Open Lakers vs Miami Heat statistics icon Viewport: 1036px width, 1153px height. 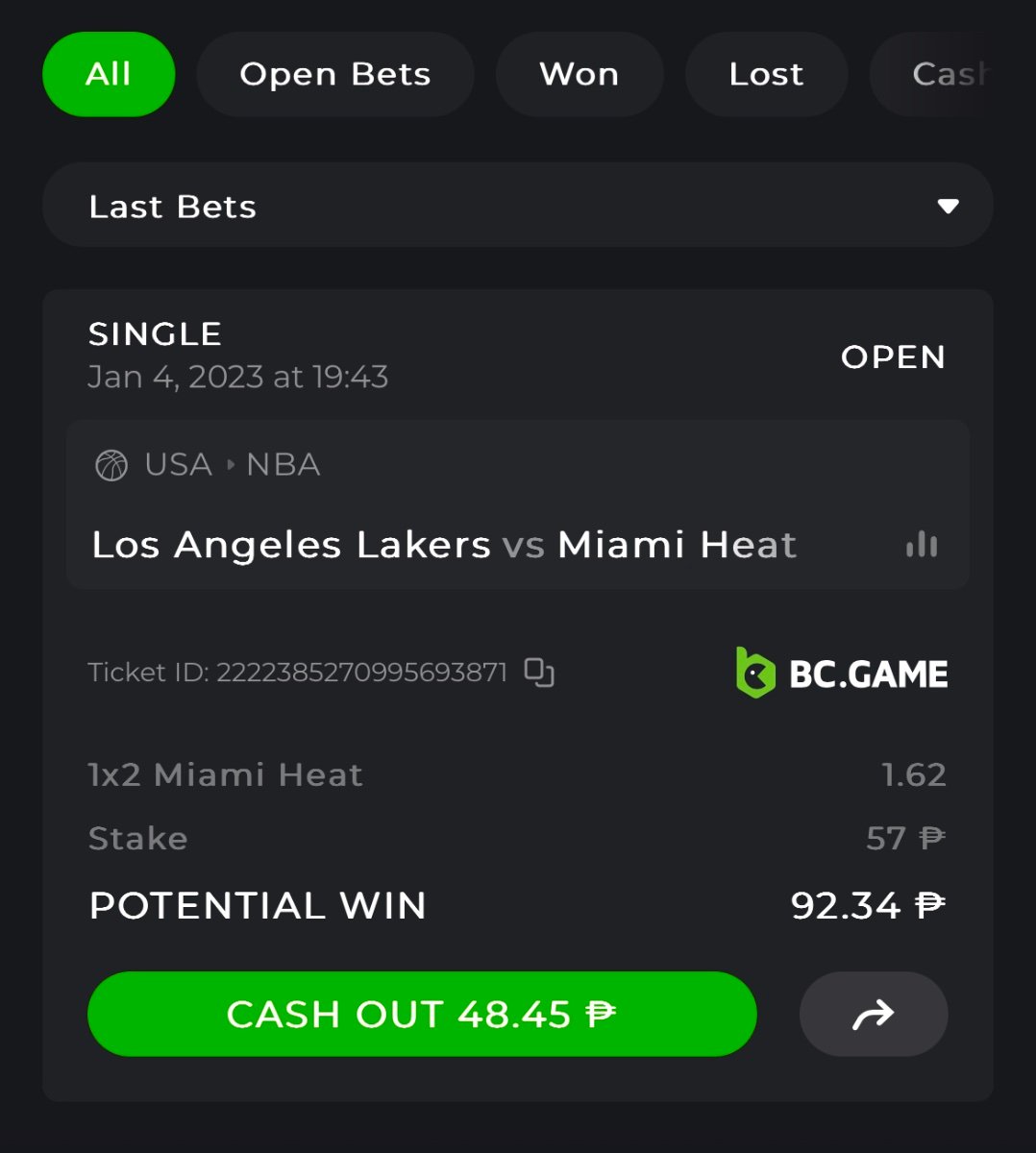pos(921,545)
